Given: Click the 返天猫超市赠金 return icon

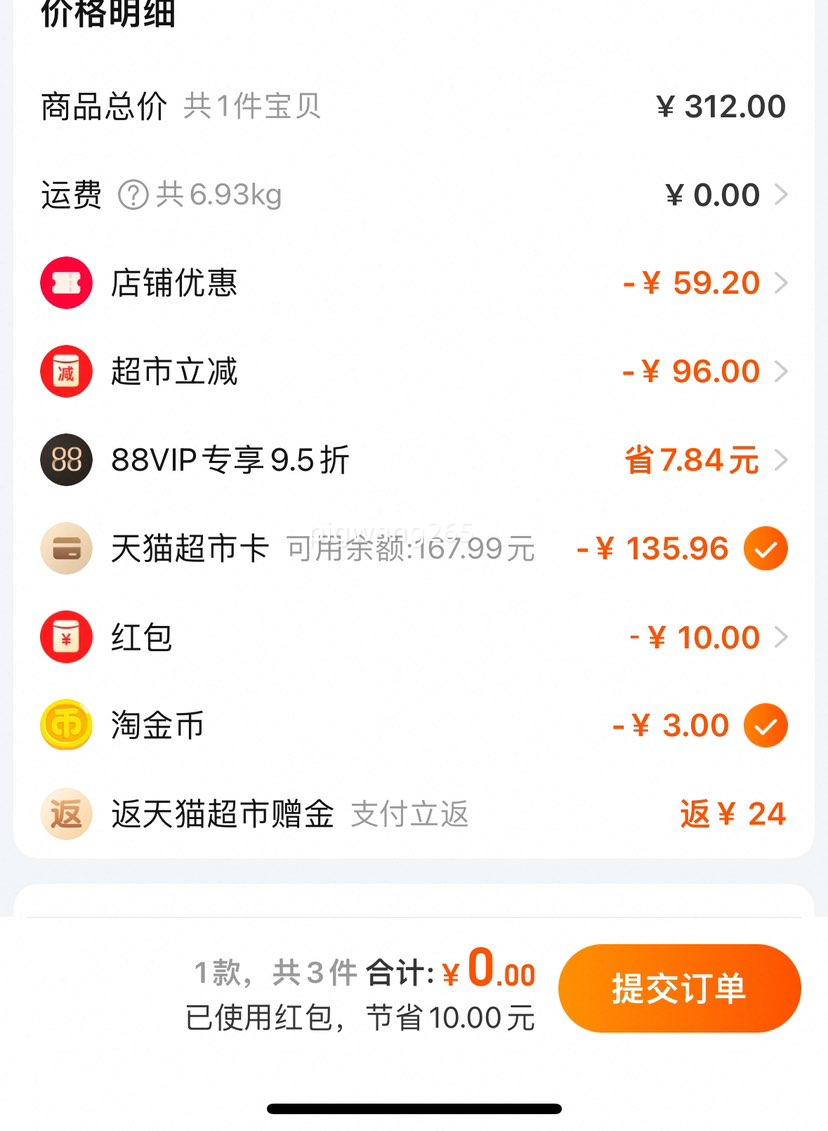Looking at the screenshot, I should [66, 814].
